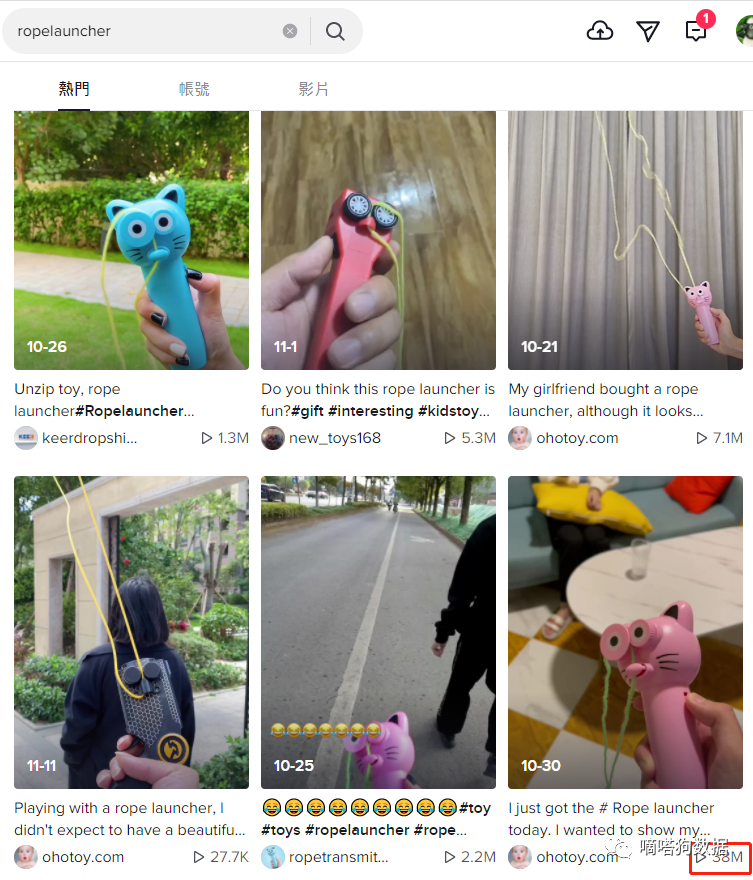The height and width of the screenshot is (880, 753).
Task: Open the inbox with one notification
Action: tap(696, 31)
